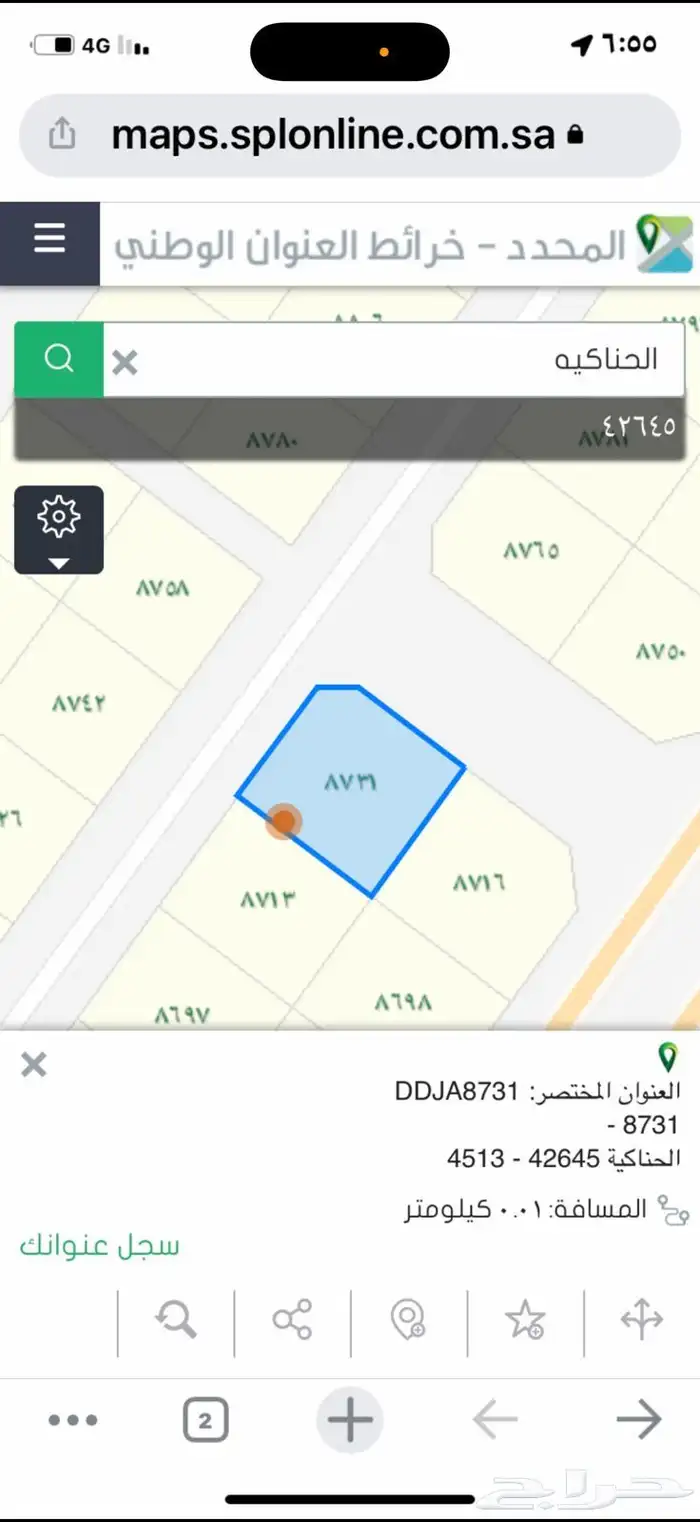The width and height of the screenshot is (700, 1522).
Task: Go forward in the browser
Action: click(x=638, y=1420)
